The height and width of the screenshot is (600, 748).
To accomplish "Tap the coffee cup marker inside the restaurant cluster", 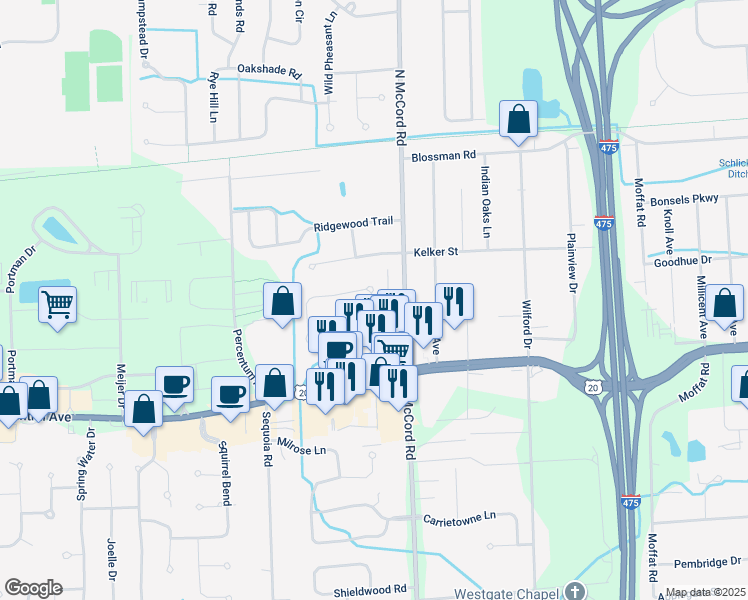I will tap(340, 349).
